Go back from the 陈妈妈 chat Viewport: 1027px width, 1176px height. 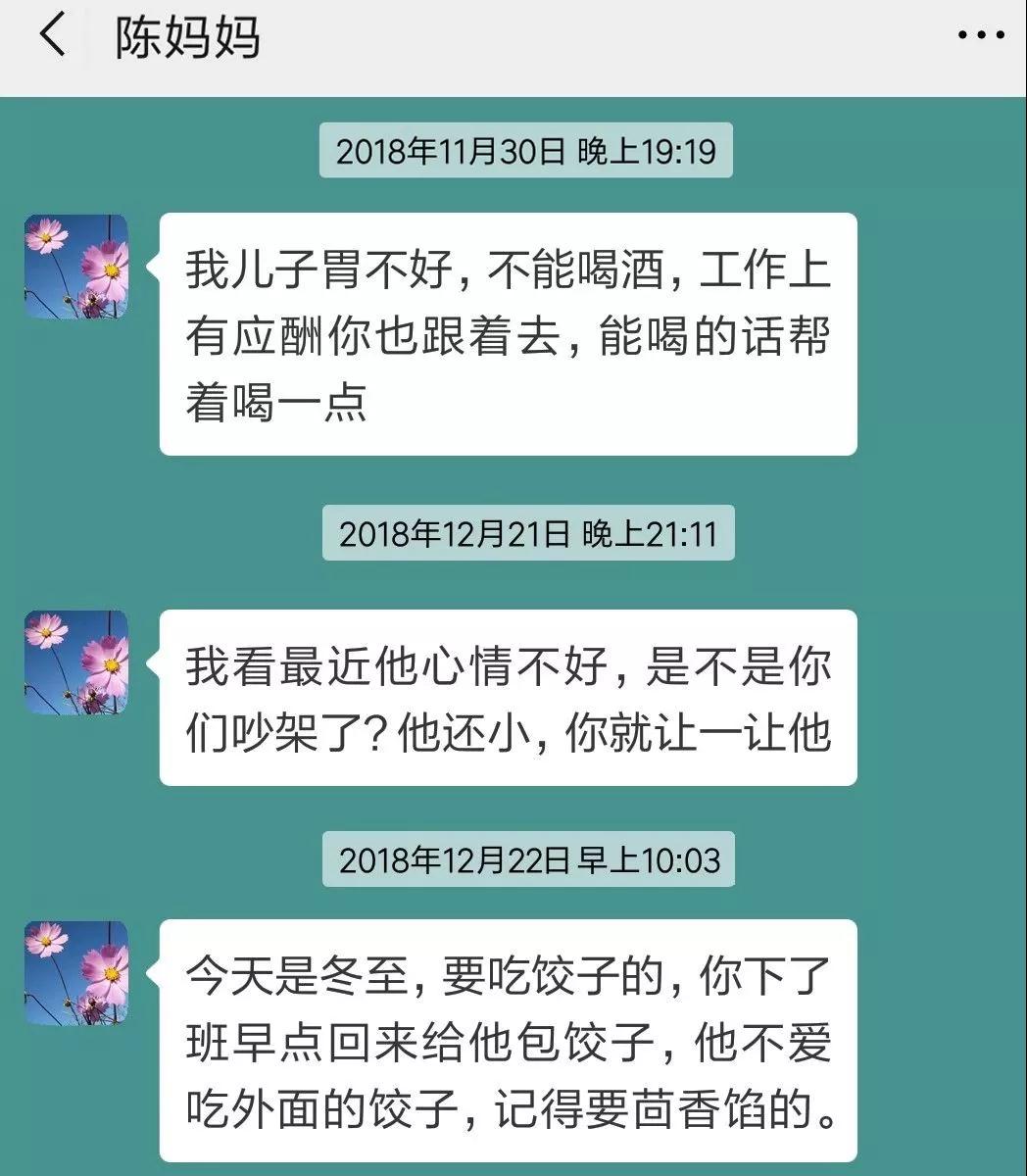tap(52, 36)
